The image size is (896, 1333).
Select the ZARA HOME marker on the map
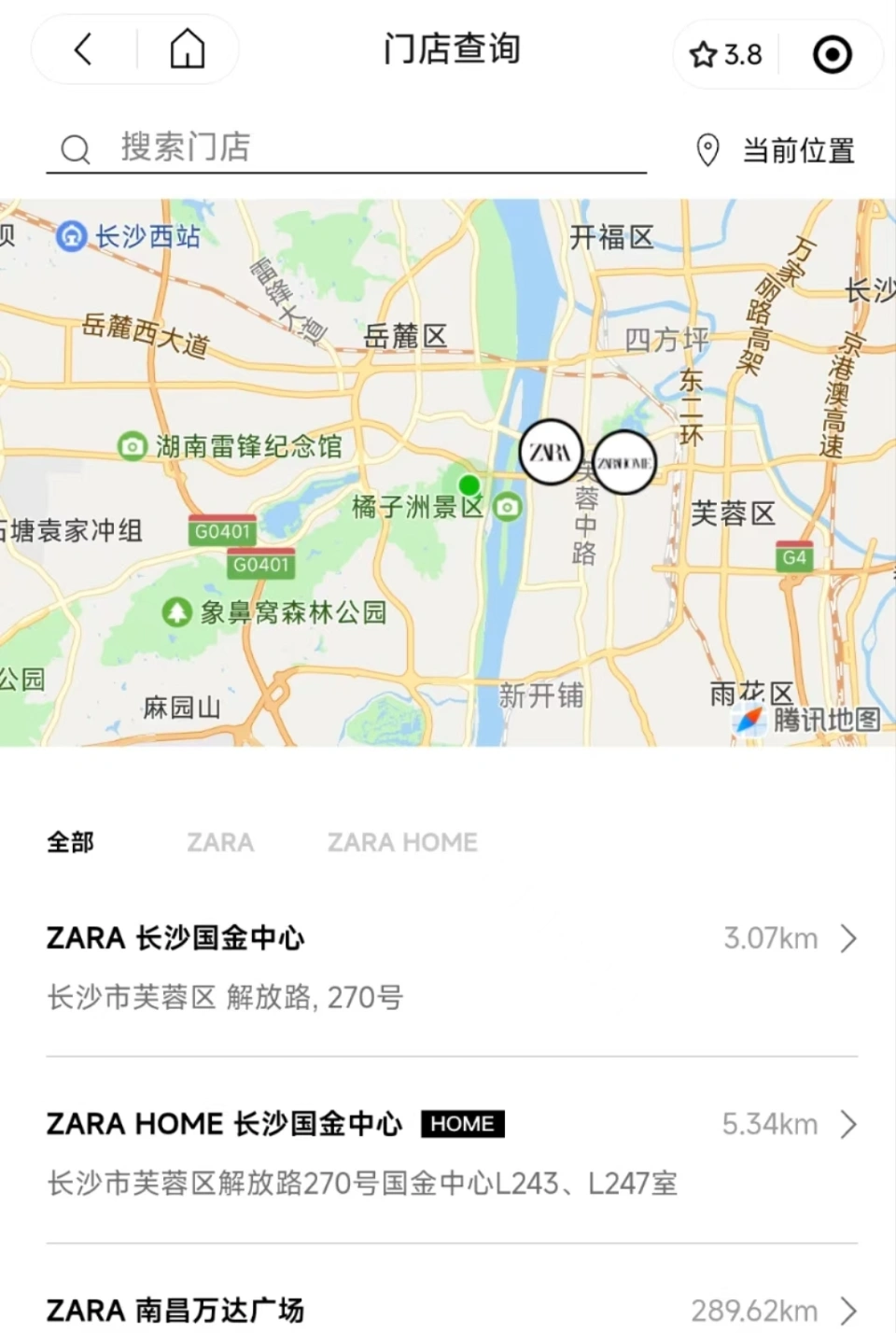coord(624,463)
